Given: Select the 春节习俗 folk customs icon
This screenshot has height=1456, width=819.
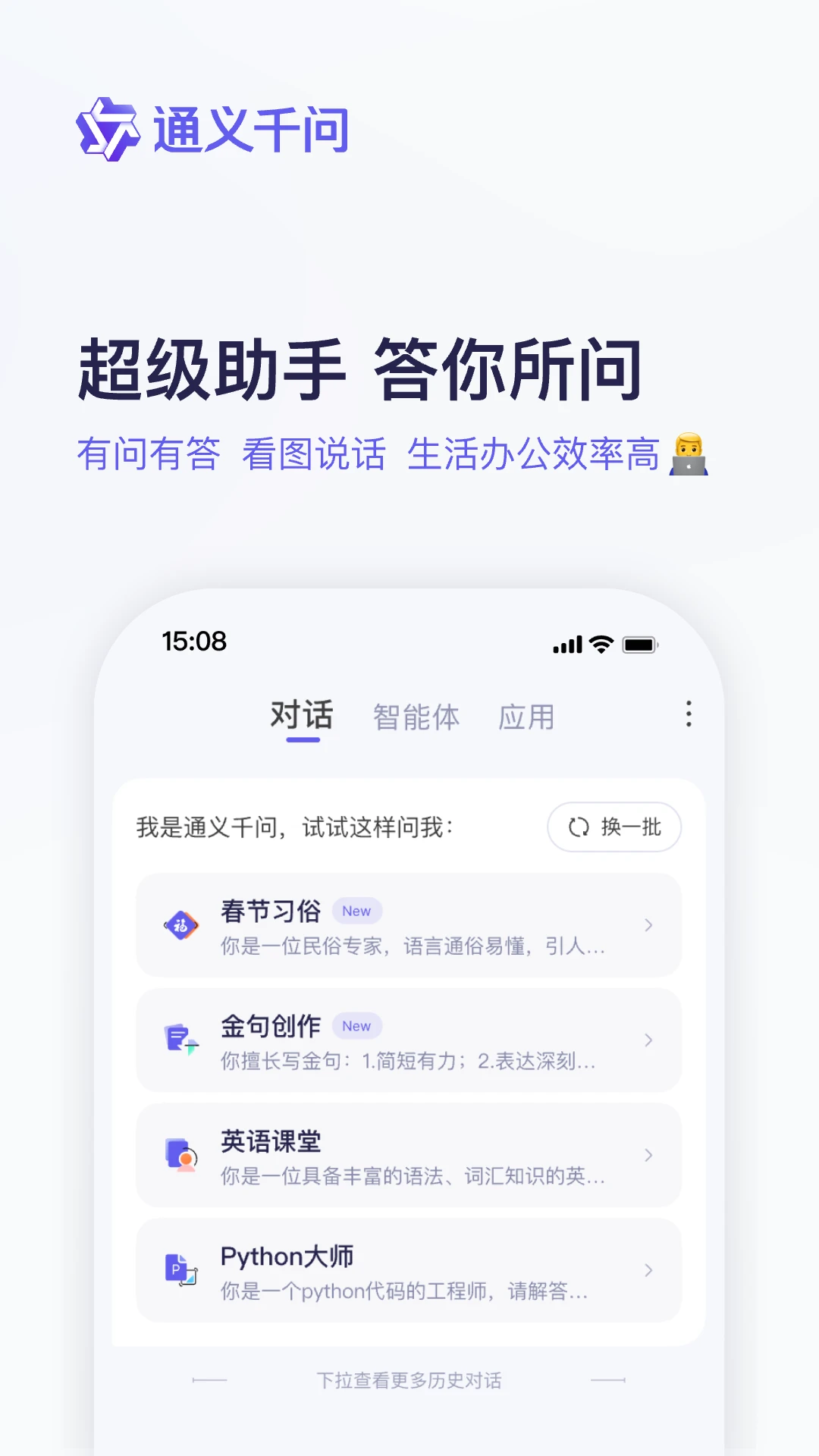Looking at the screenshot, I should (179, 924).
